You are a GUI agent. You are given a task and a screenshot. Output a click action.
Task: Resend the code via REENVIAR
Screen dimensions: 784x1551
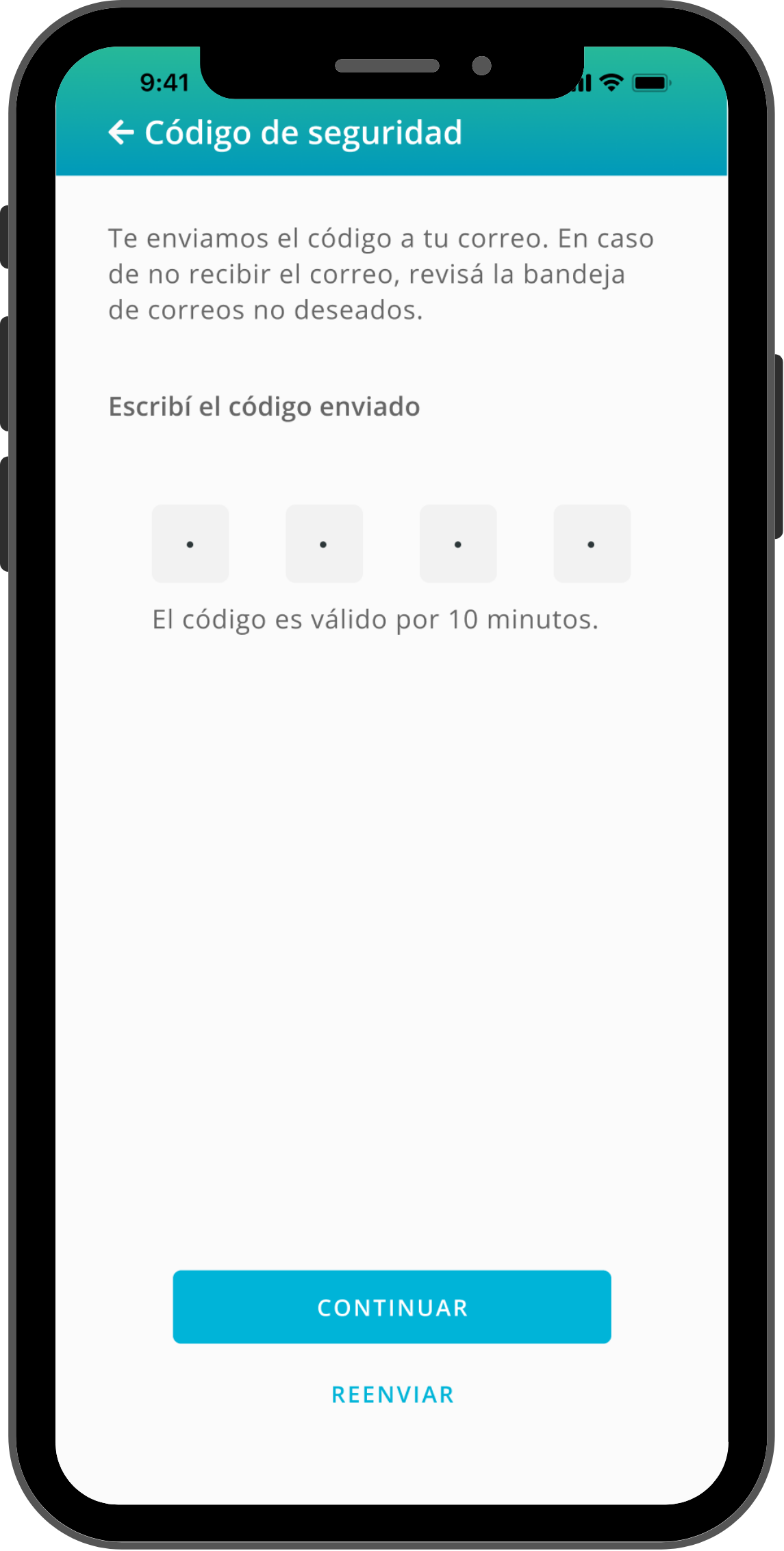(x=392, y=1395)
